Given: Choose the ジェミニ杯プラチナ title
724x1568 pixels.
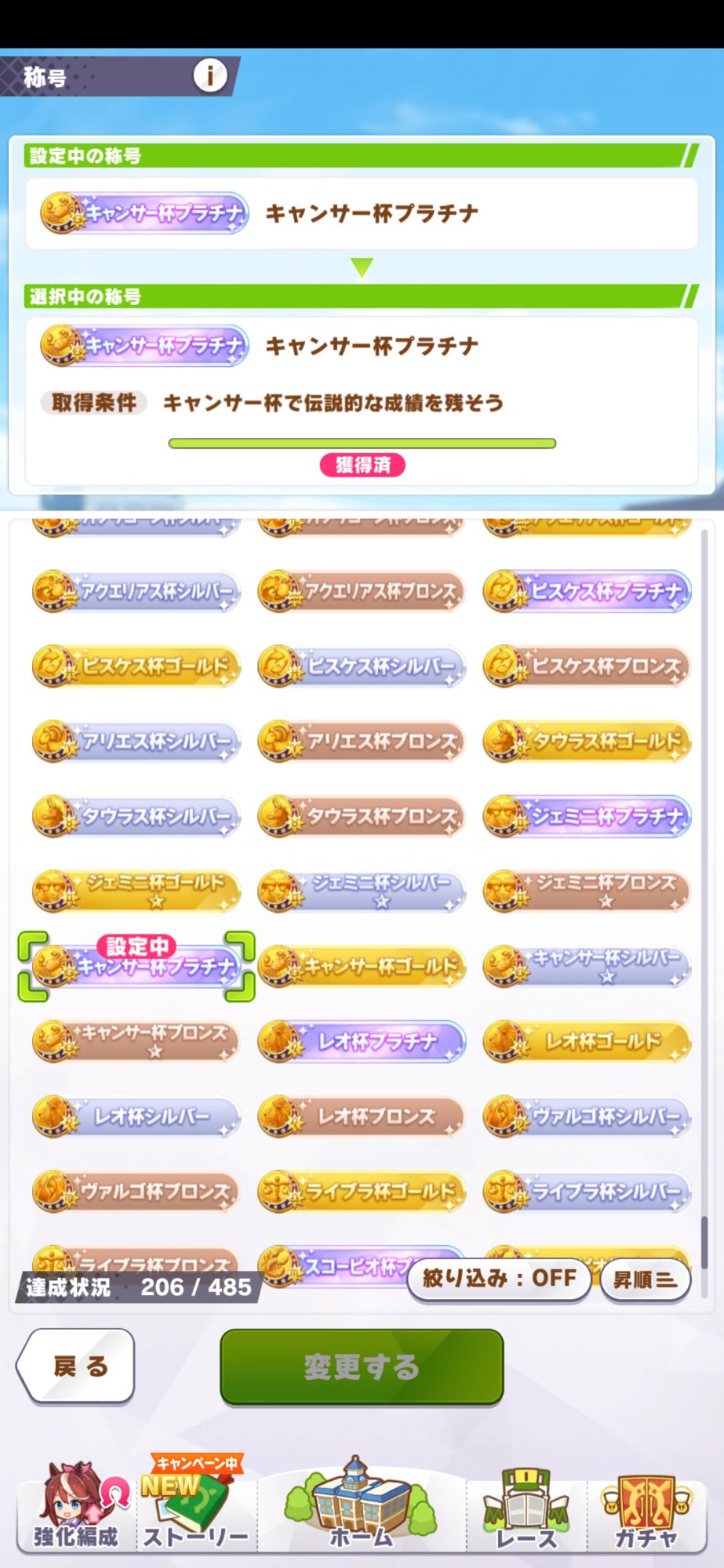Looking at the screenshot, I should pyautogui.click(x=587, y=816).
